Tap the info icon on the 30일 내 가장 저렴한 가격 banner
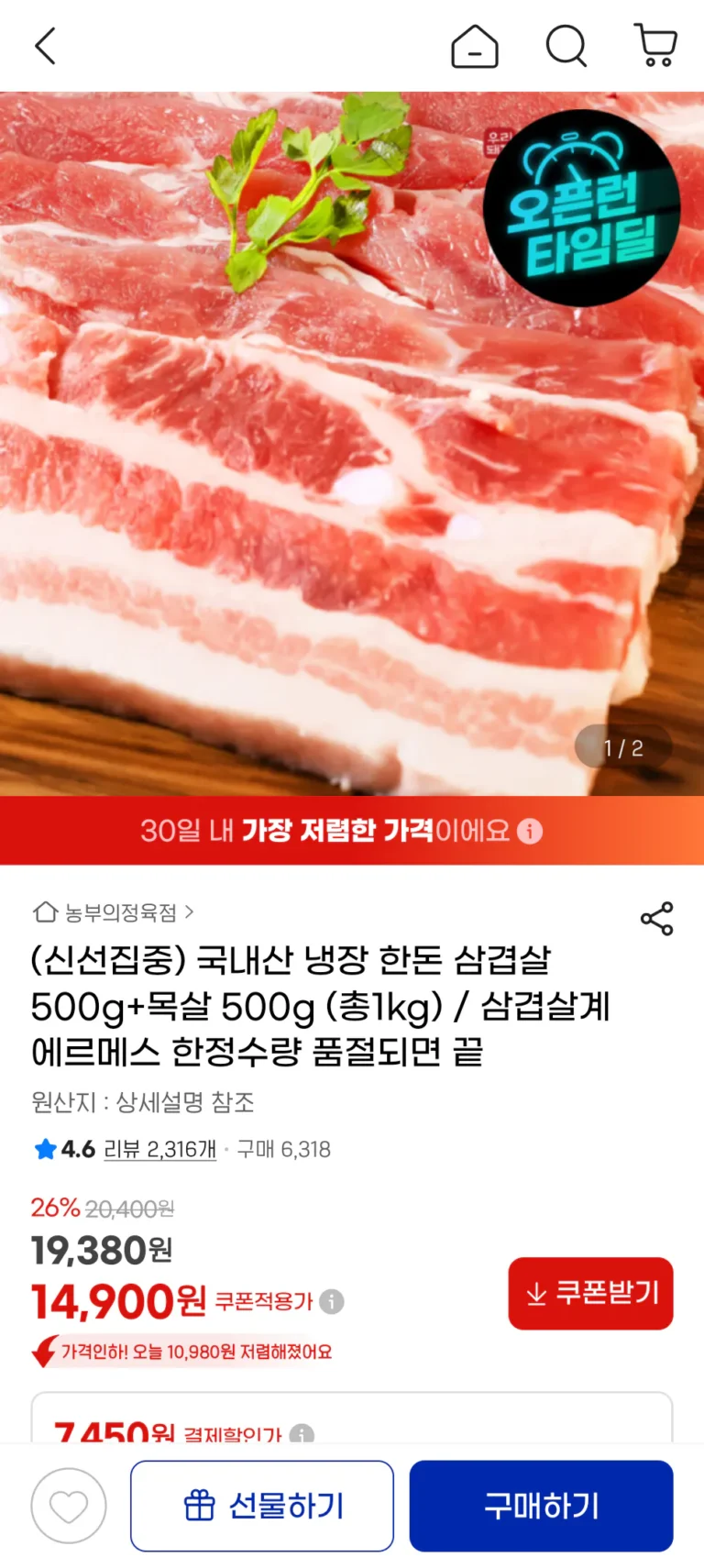The image size is (704, 1568). pyautogui.click(x=530, y=831)
